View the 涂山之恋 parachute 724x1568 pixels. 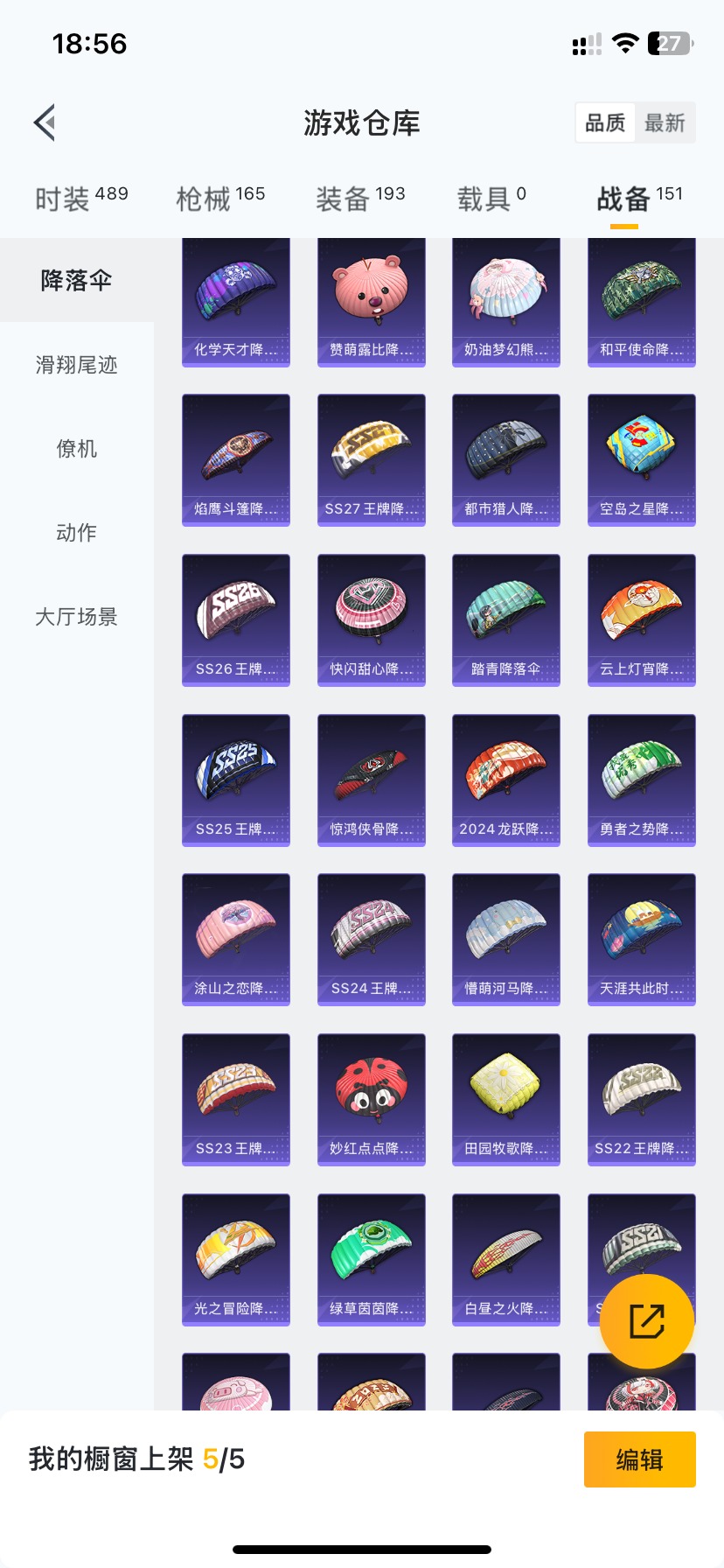coord(236,940)
